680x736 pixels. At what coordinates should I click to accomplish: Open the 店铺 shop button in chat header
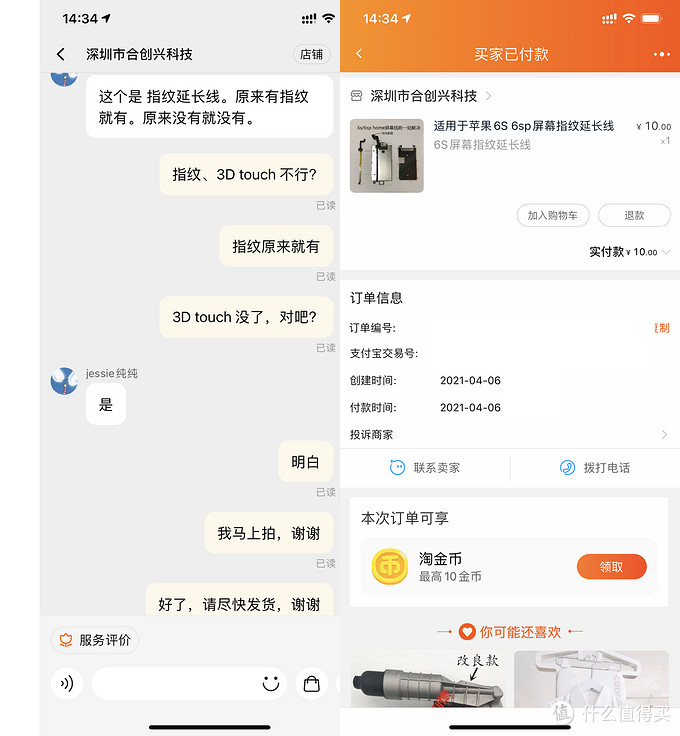(311, 54)
